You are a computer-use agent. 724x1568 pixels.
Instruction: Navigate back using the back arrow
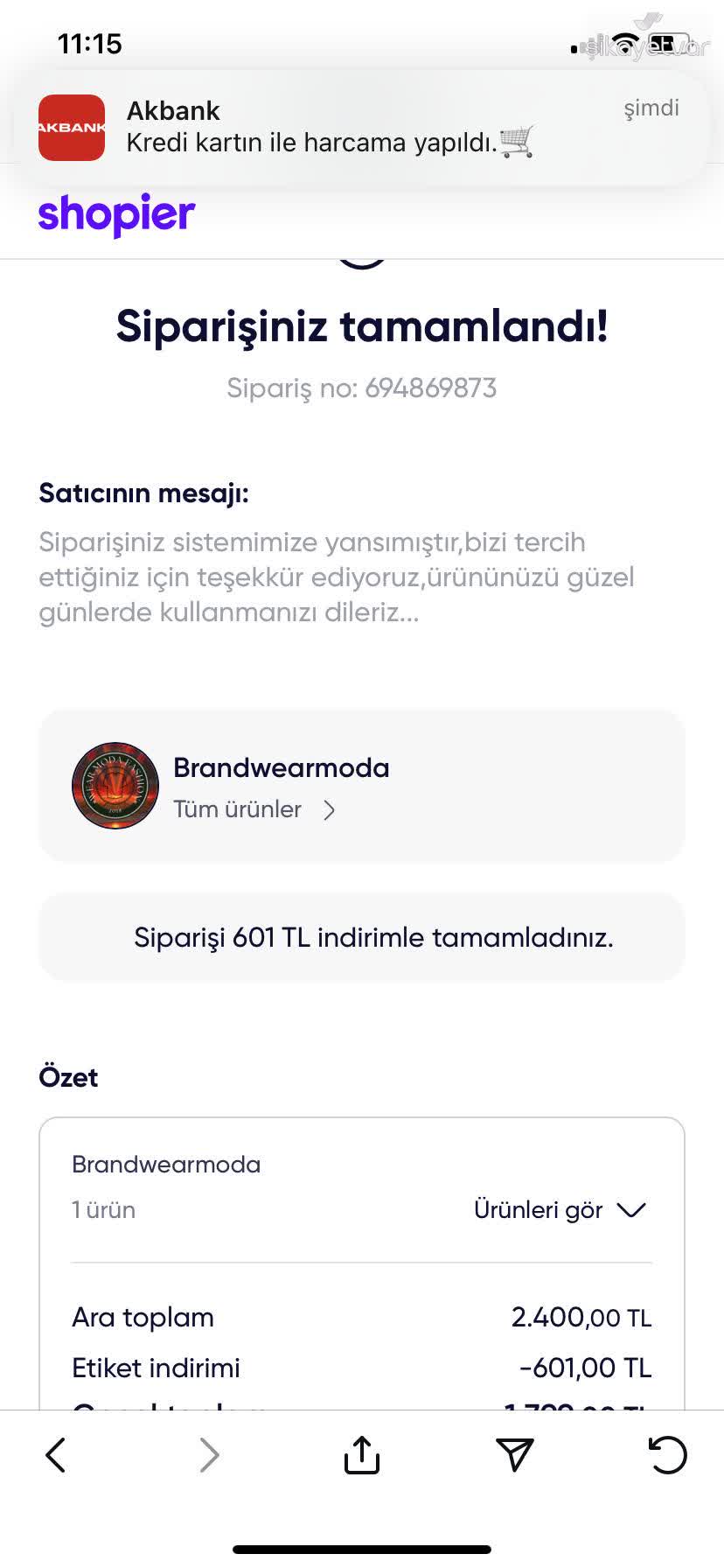click(54, 1455)
